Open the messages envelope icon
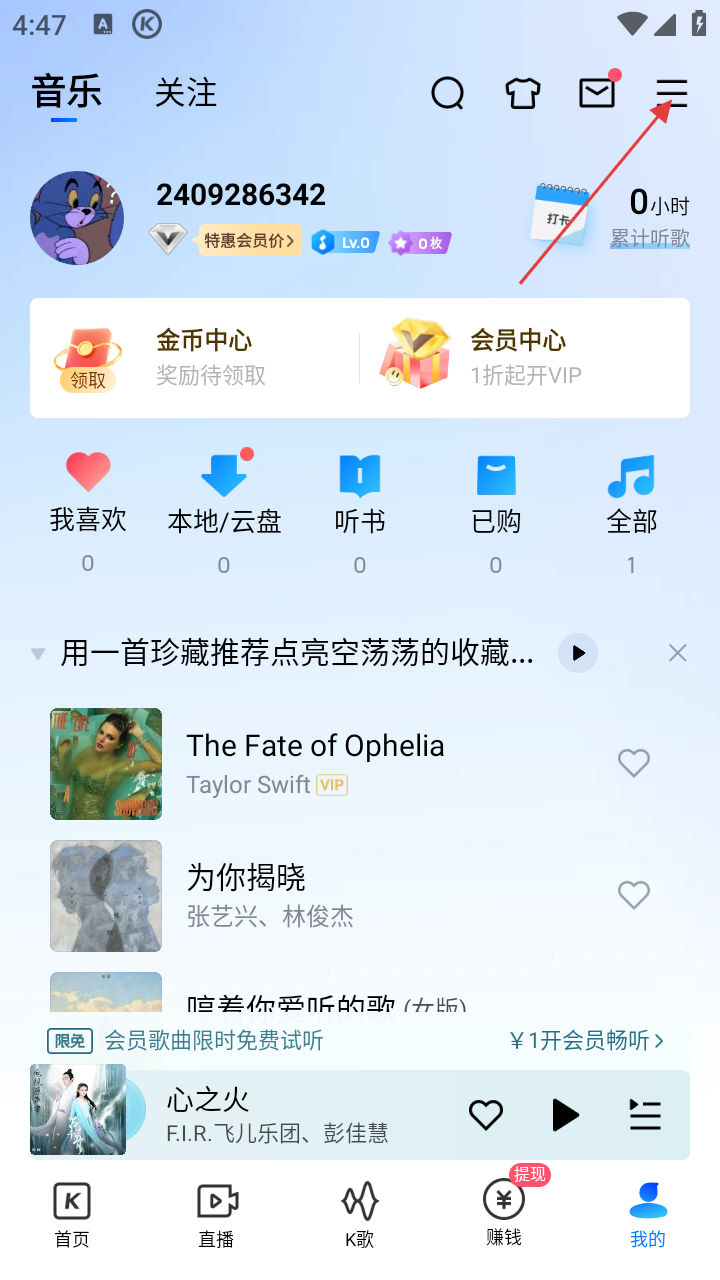The width and height of the screenshot is (720, 1280). tap(597, 93)
